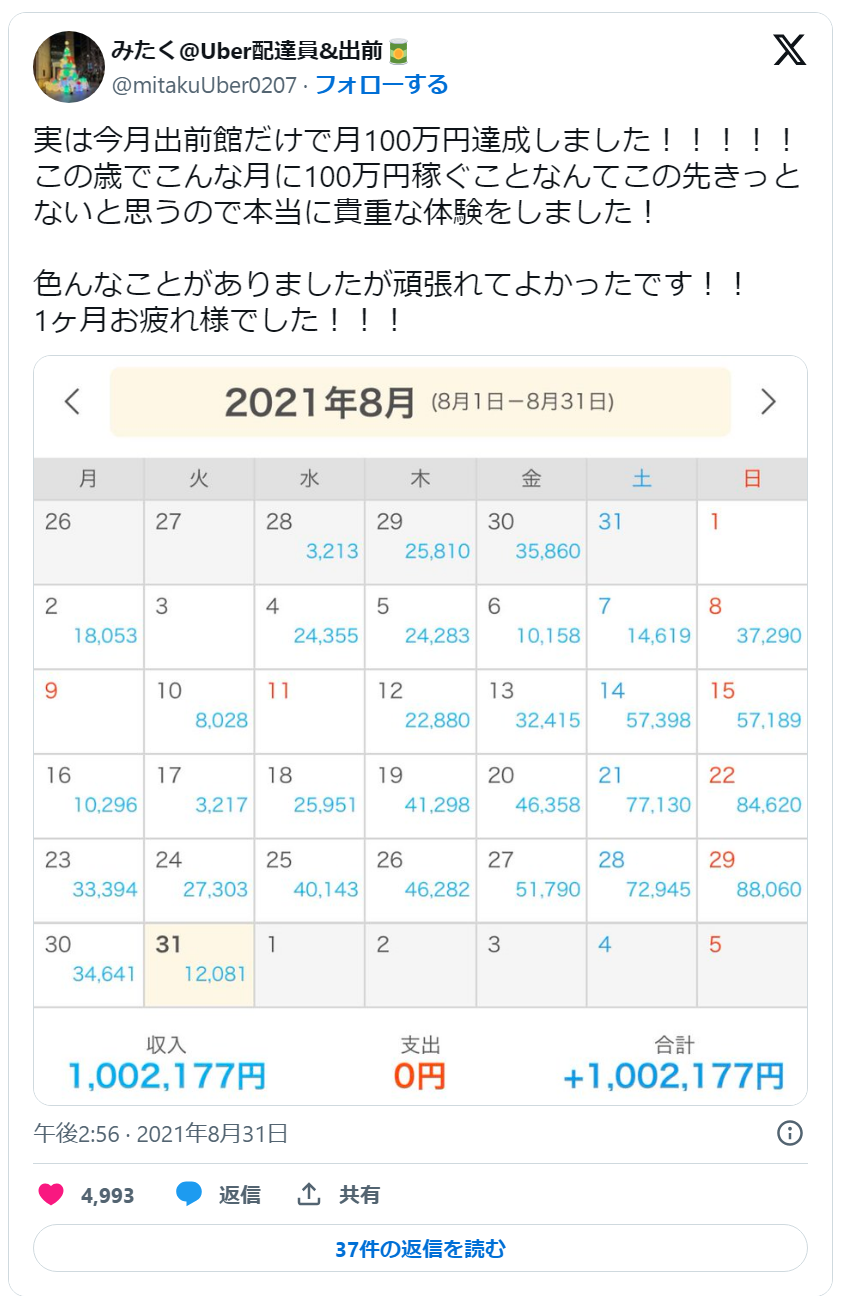Follow mitakuUber0207 via フォローする link
The image size is (842, 1301).
click(381, 85)
